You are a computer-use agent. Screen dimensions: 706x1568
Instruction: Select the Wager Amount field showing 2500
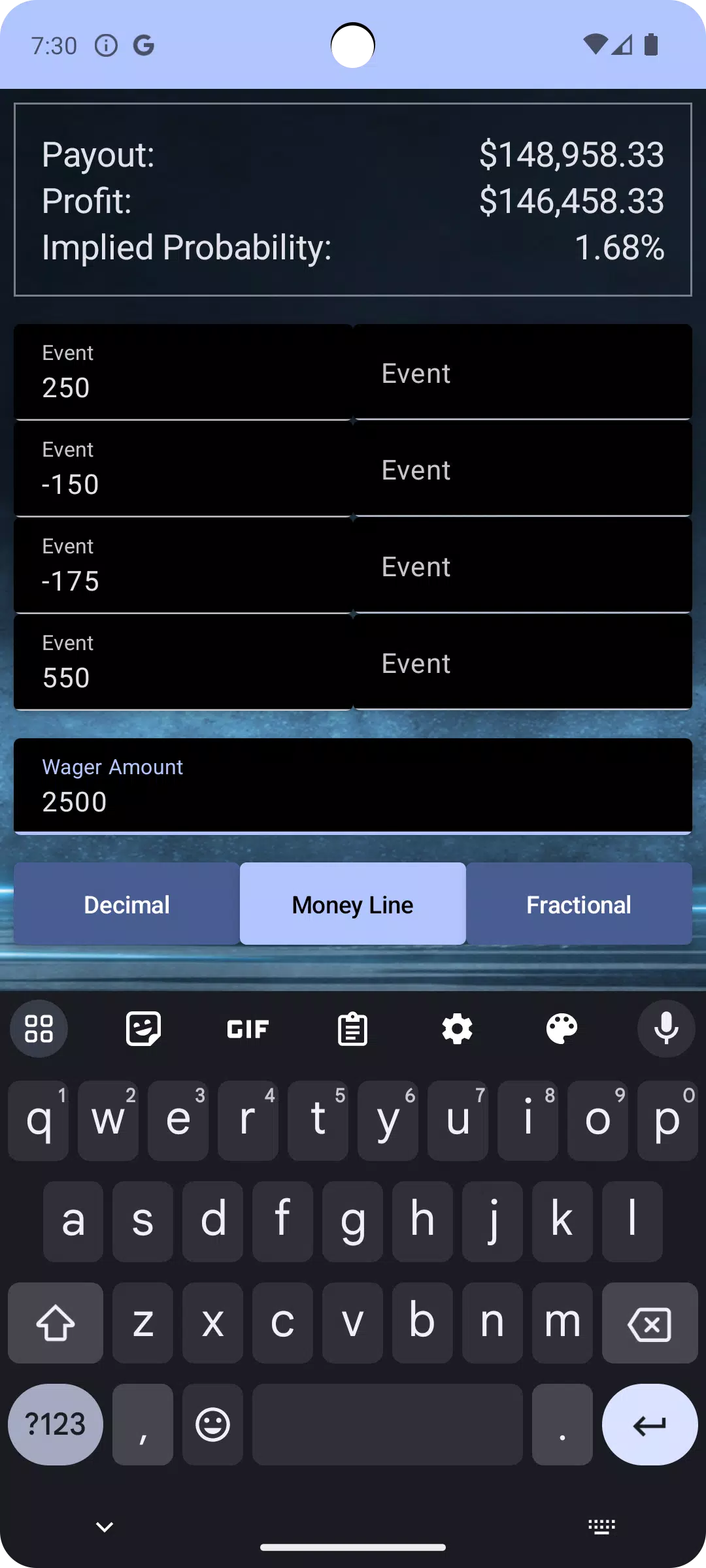pyautogui.click(x=353, y=786)
